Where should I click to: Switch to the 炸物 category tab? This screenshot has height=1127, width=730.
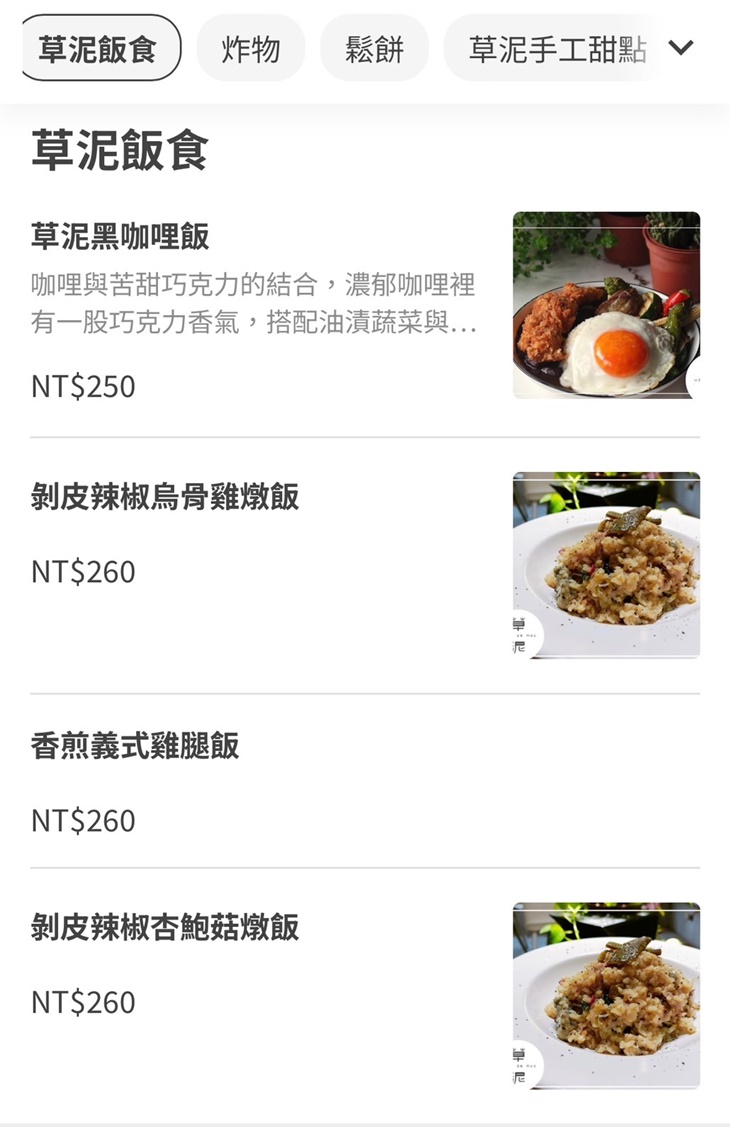click(251, 47)
